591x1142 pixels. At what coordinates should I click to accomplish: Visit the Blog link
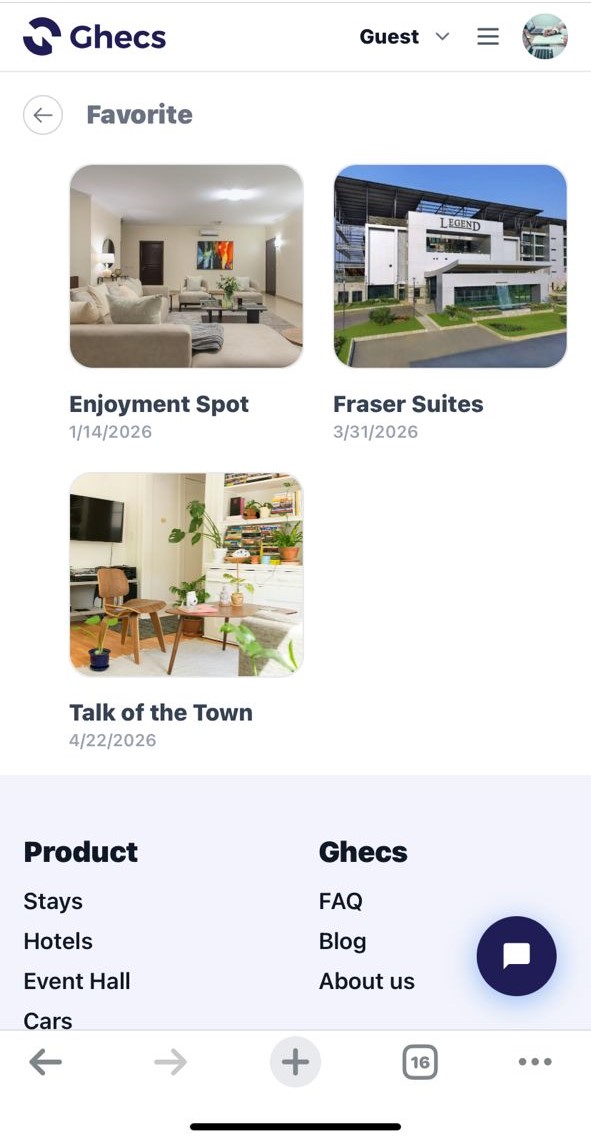(x=343, y=942)
